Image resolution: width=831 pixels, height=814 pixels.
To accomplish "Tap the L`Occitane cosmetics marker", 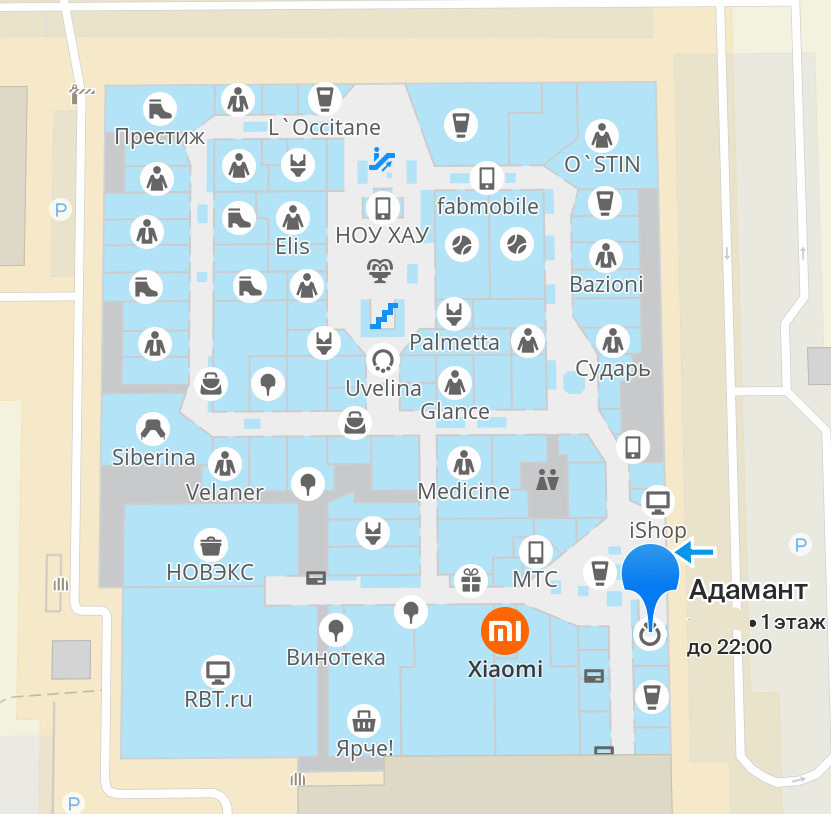I will point(324,99).
